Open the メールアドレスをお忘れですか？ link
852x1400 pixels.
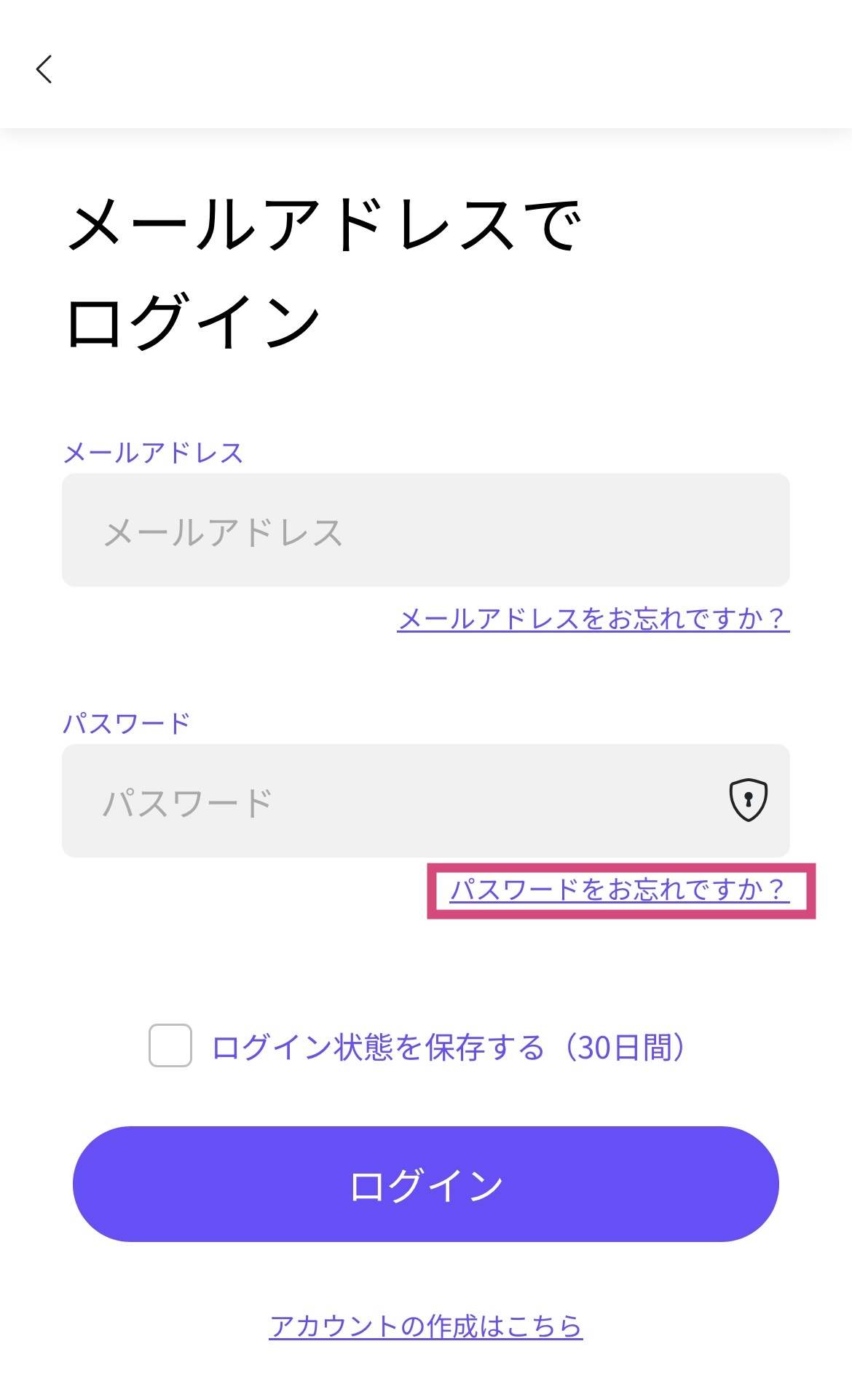coord(593,620)
